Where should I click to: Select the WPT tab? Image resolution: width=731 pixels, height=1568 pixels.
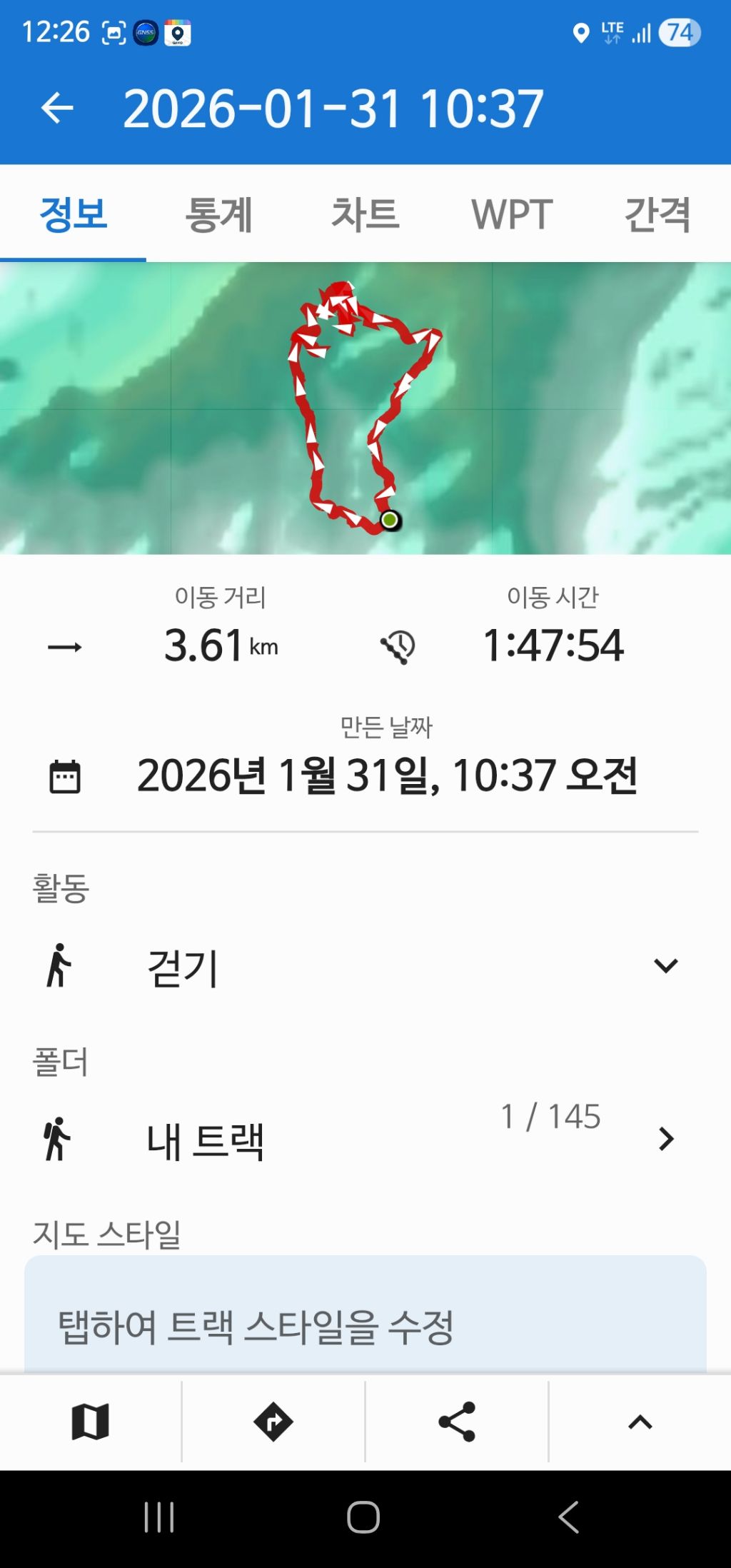(512, 214)
